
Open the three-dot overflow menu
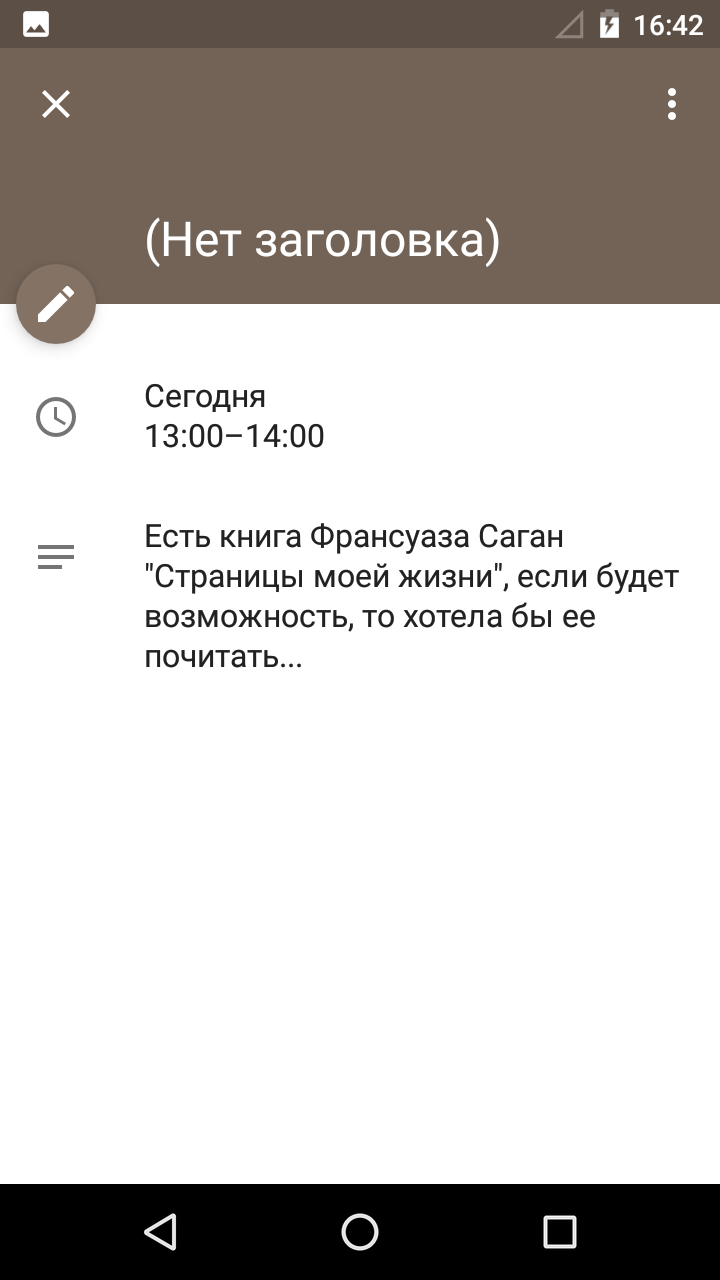click(672, 104)
